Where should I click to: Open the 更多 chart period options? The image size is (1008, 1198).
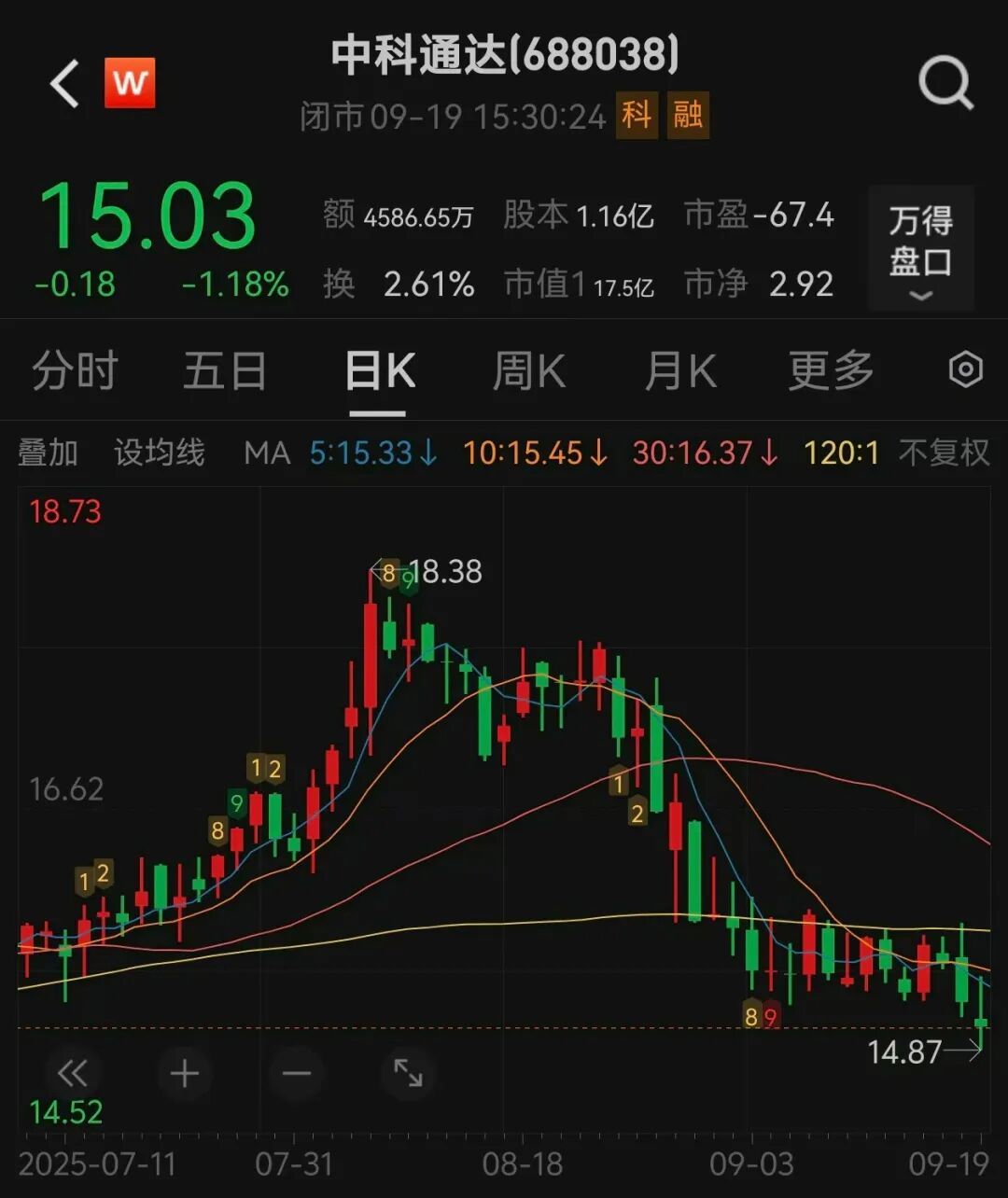[x=831, y=371]
